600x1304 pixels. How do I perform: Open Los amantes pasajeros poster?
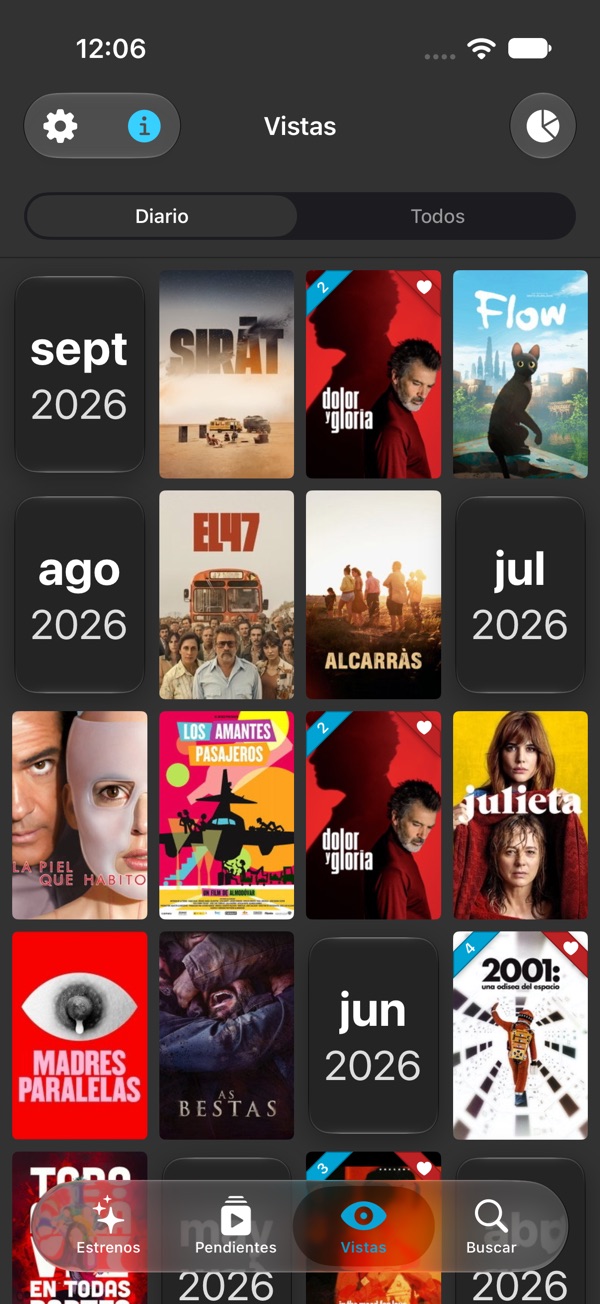(227, 815)
